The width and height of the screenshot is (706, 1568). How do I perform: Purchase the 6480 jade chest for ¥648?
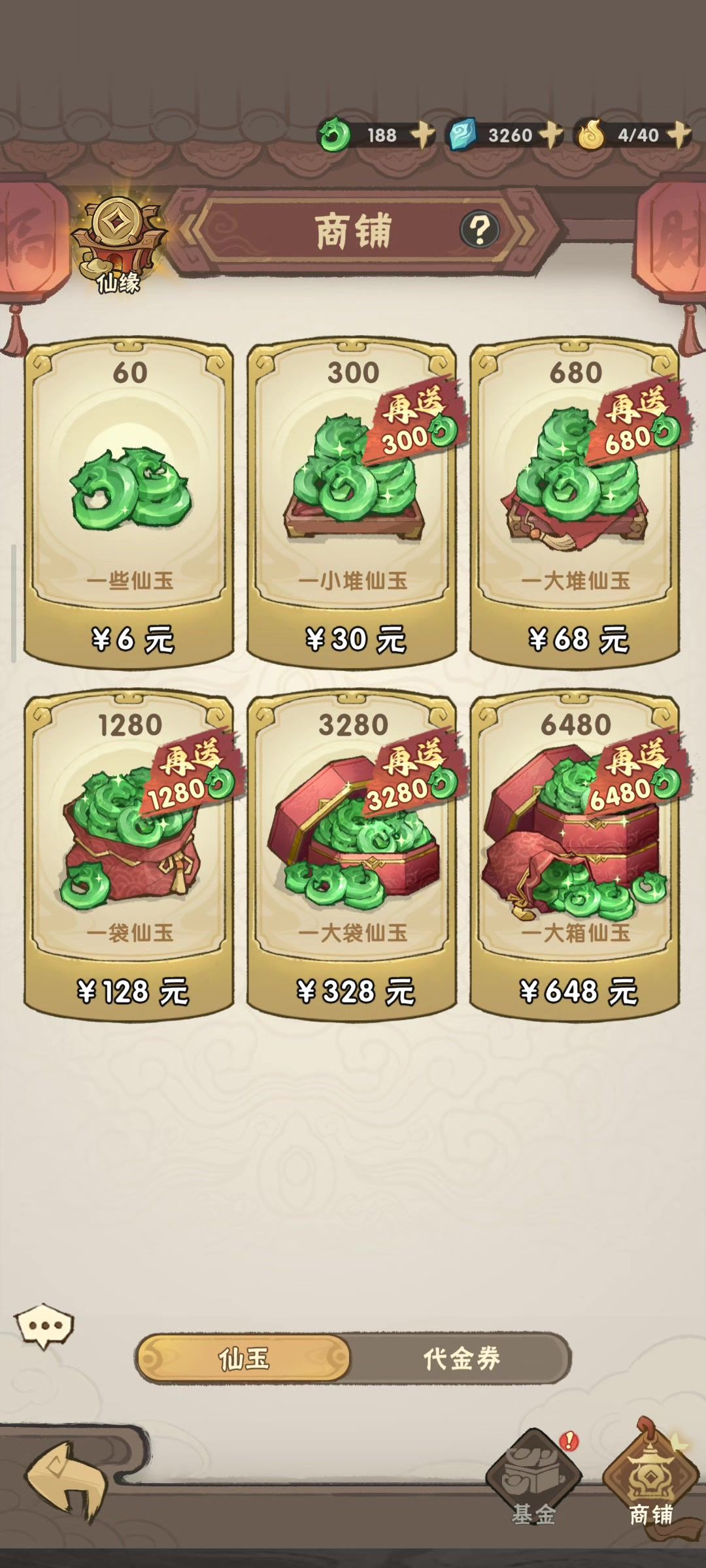click(x=575, y=855)
